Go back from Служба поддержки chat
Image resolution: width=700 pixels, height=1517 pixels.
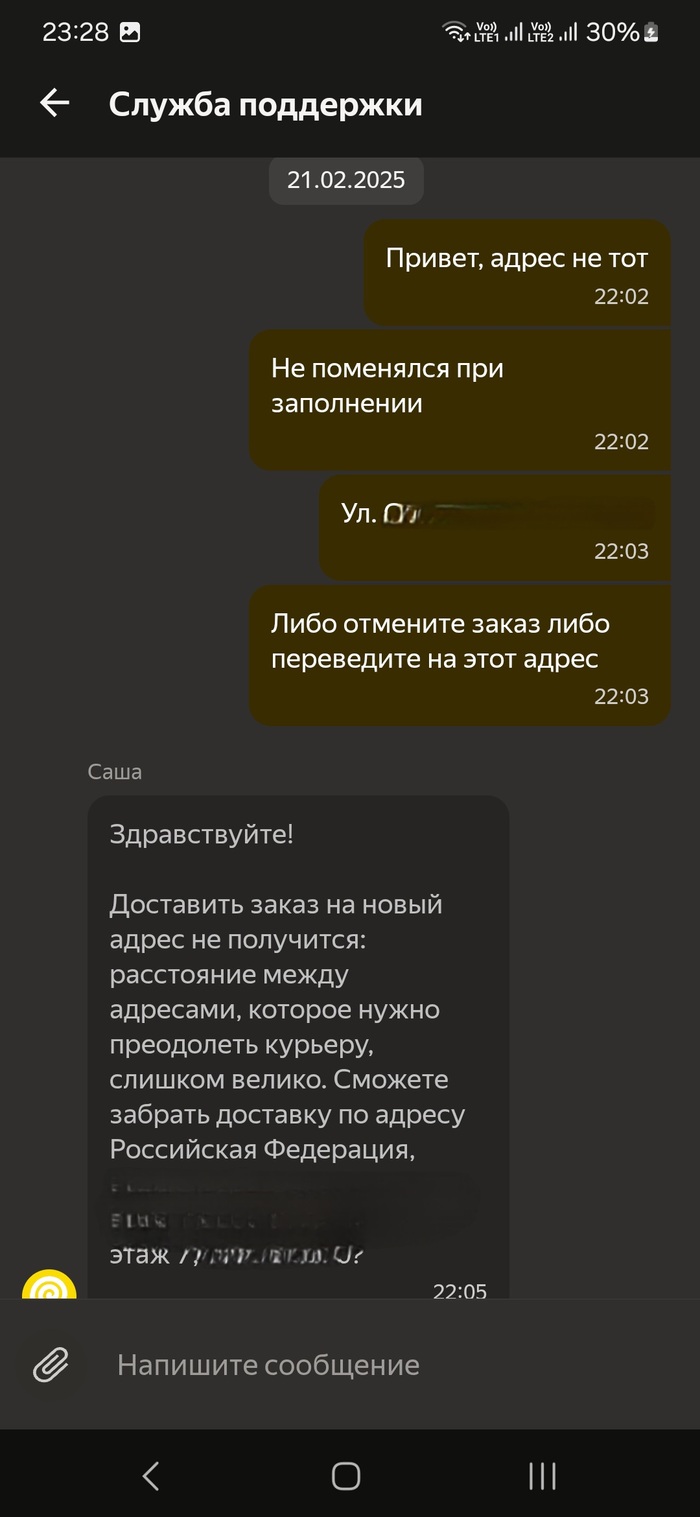[54, 103]
